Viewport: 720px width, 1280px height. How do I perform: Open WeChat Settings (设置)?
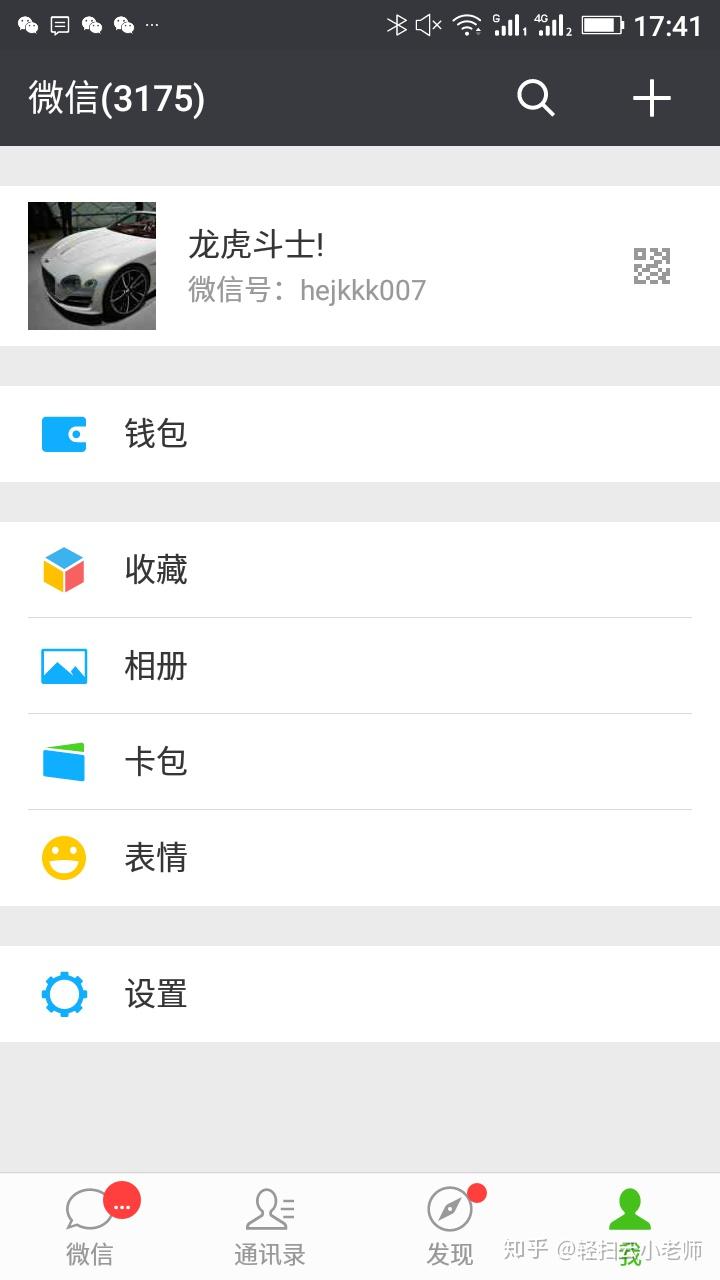pos(155,994)
